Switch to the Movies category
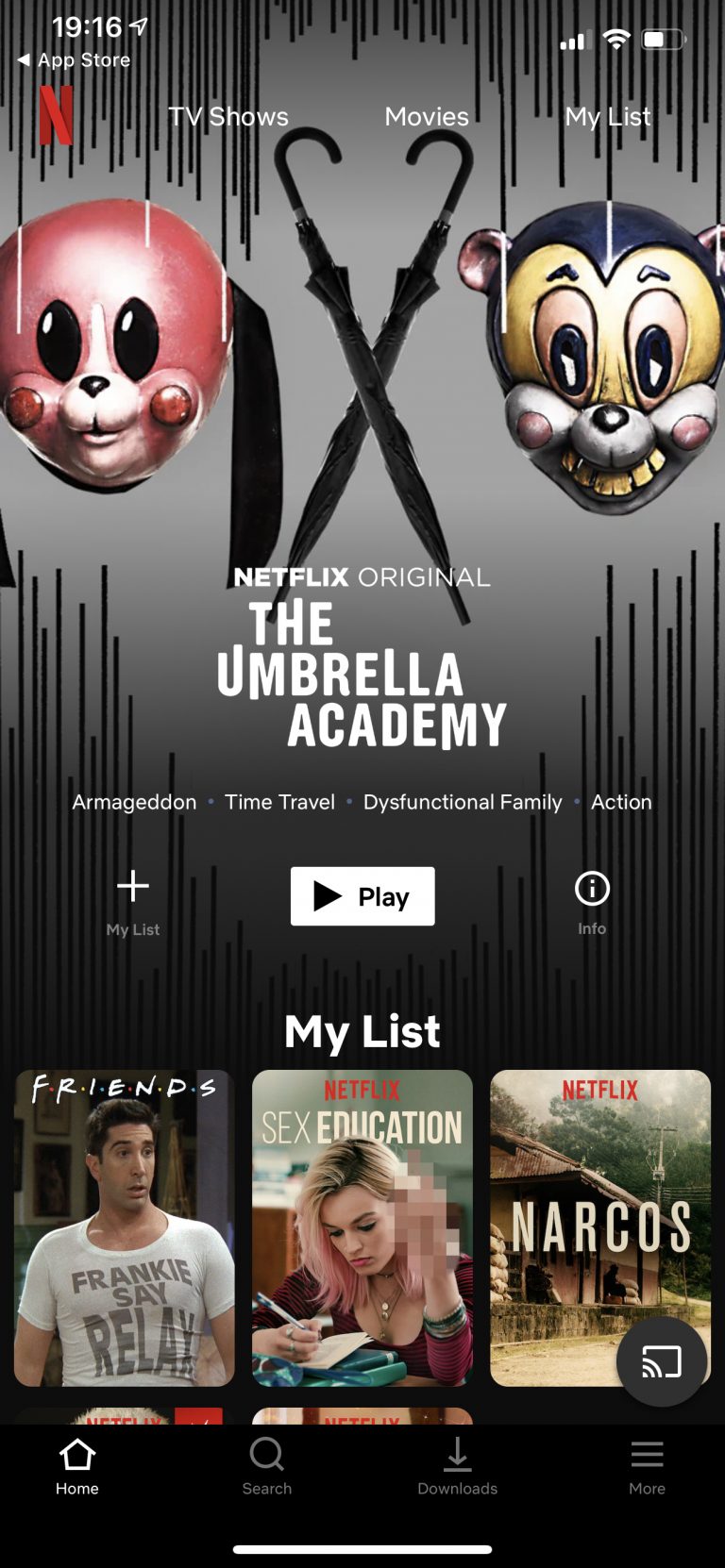The image size is (725, 1568). pos(427,116)
